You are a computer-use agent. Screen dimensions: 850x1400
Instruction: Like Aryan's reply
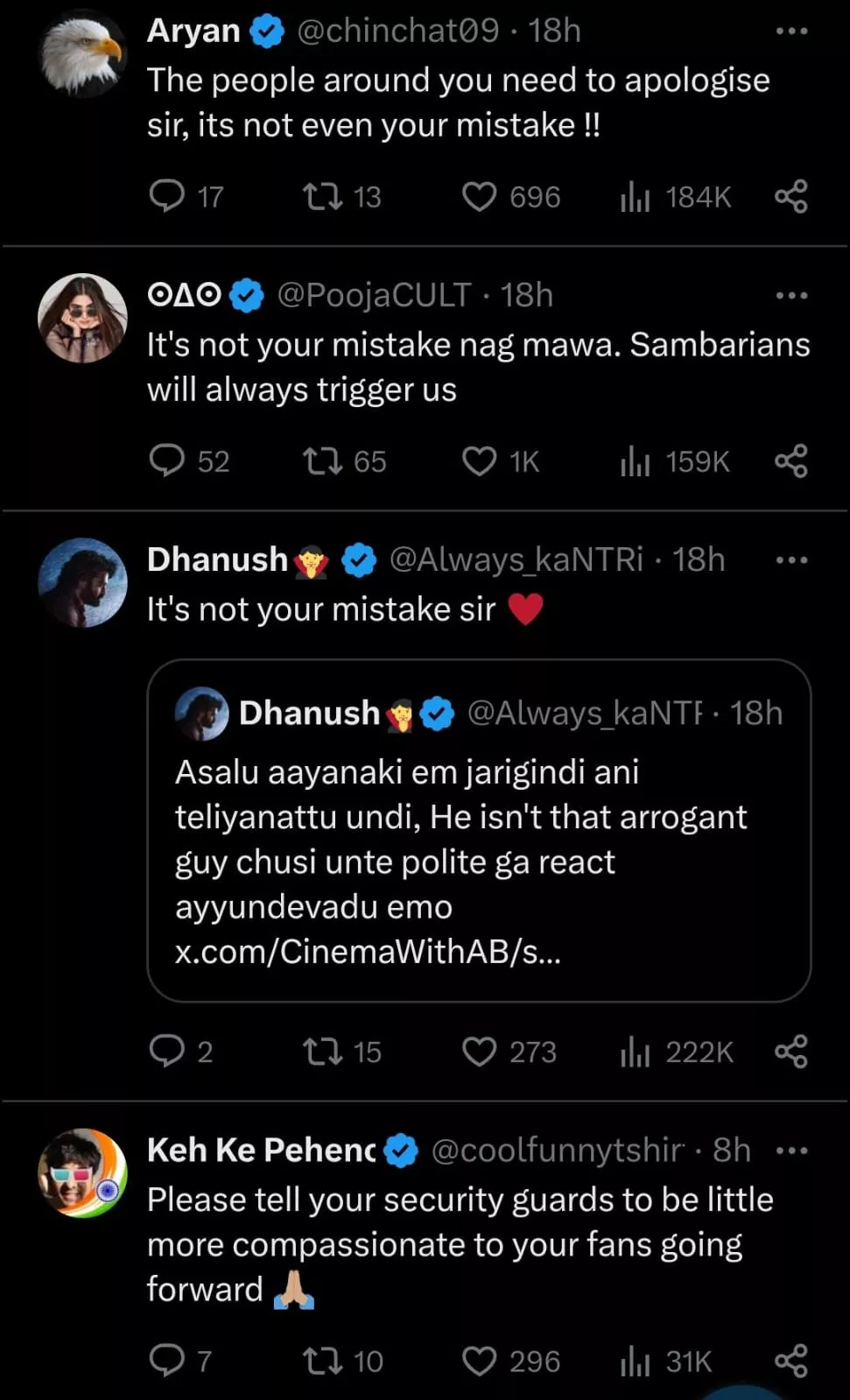point(479,197)
